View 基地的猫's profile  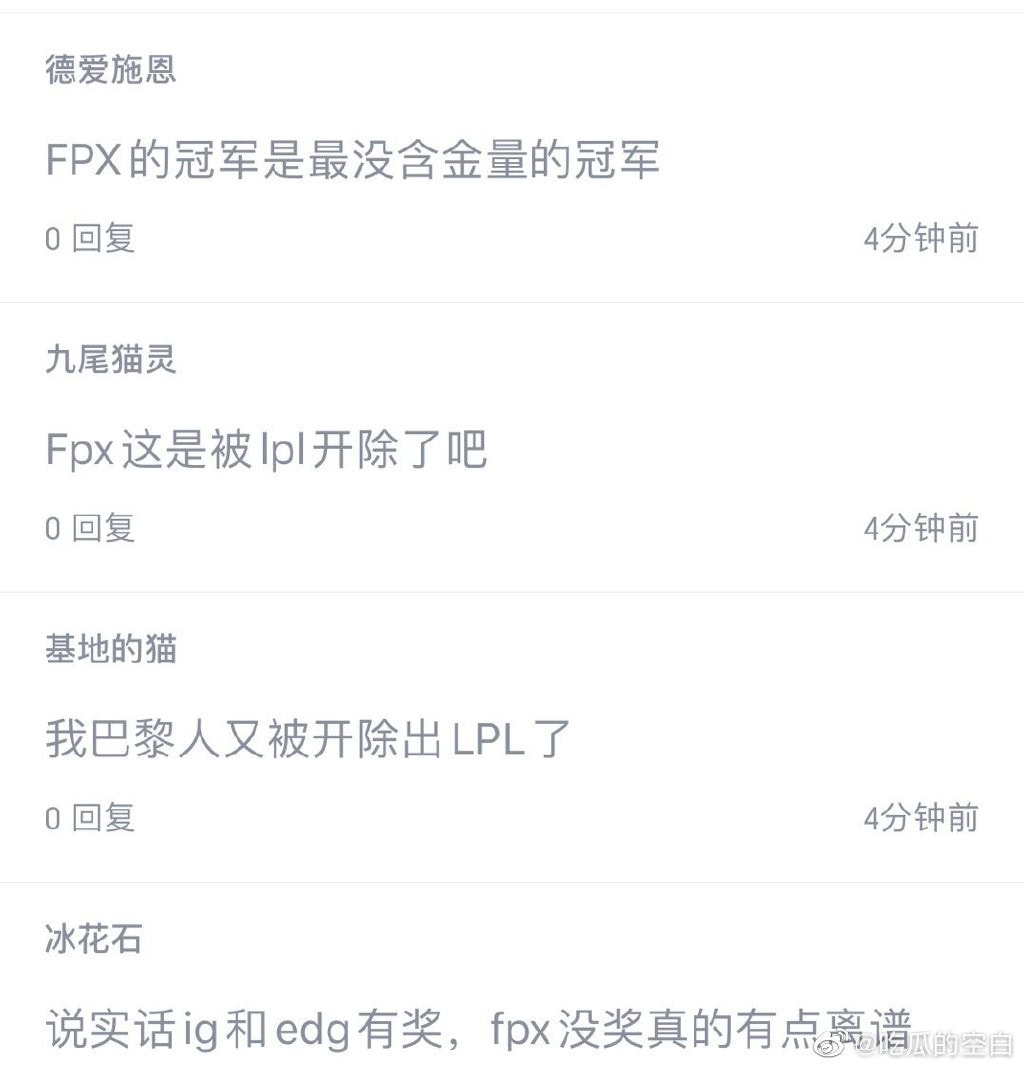coord(111,650)
